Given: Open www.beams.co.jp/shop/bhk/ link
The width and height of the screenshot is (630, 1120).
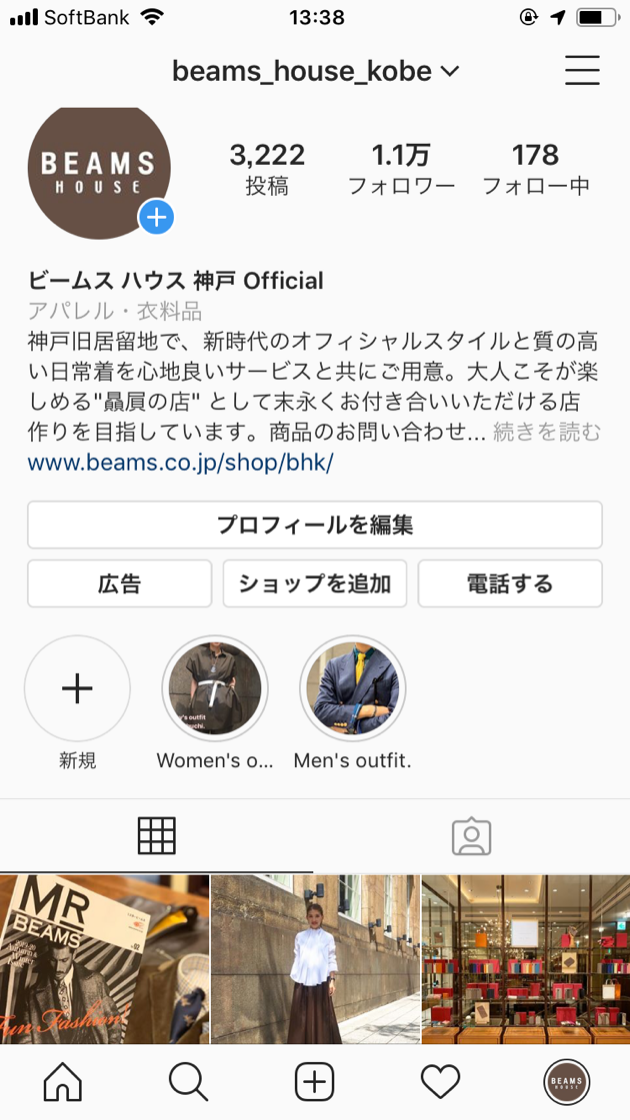Looking at the screenshot, I should coord(180,463).
